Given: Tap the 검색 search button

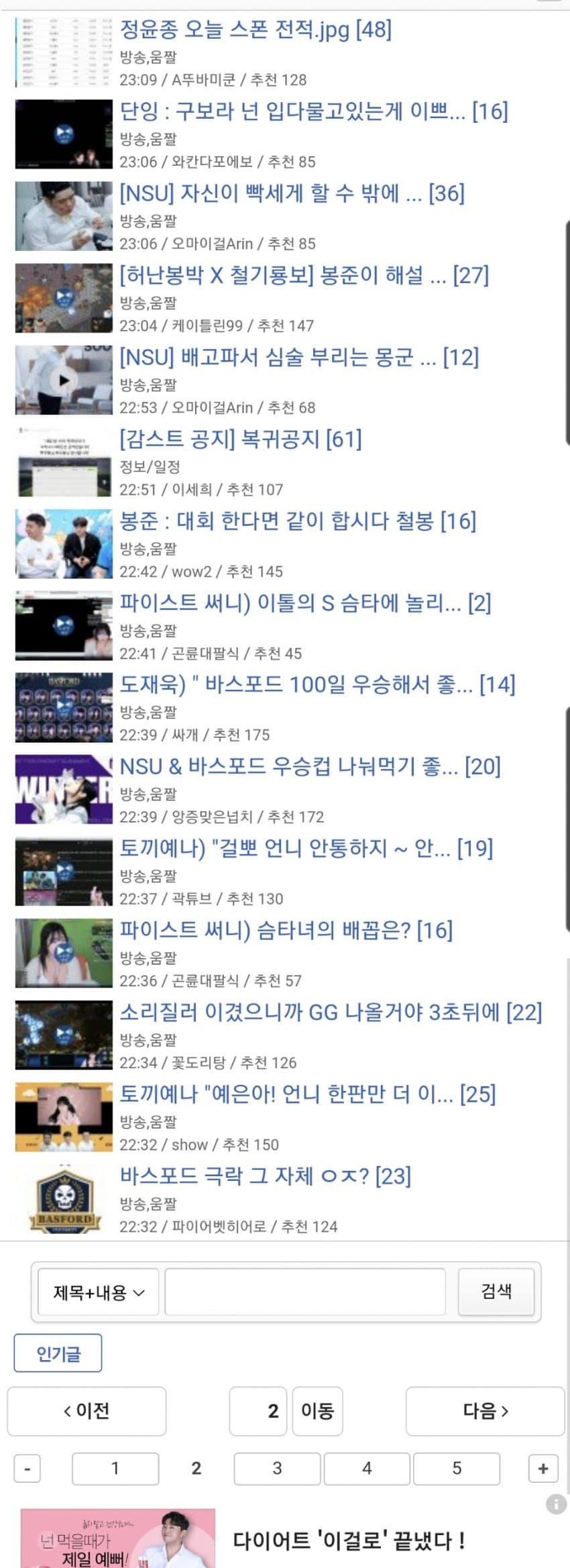Looking at the screenshot, I should 496,1292.
